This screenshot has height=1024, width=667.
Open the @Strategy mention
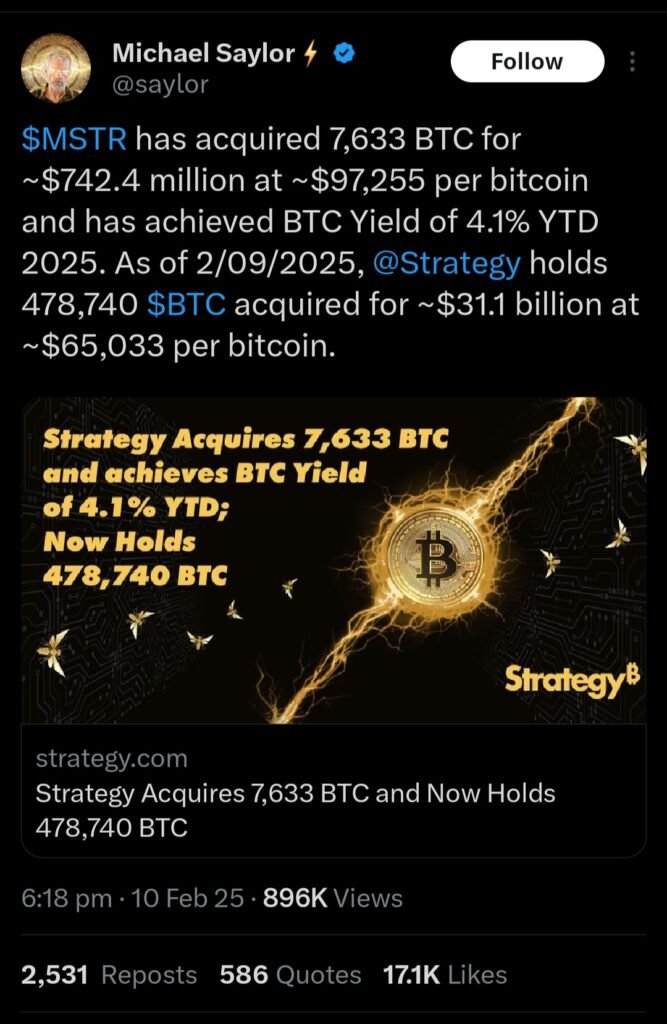(x=446, y=263)
